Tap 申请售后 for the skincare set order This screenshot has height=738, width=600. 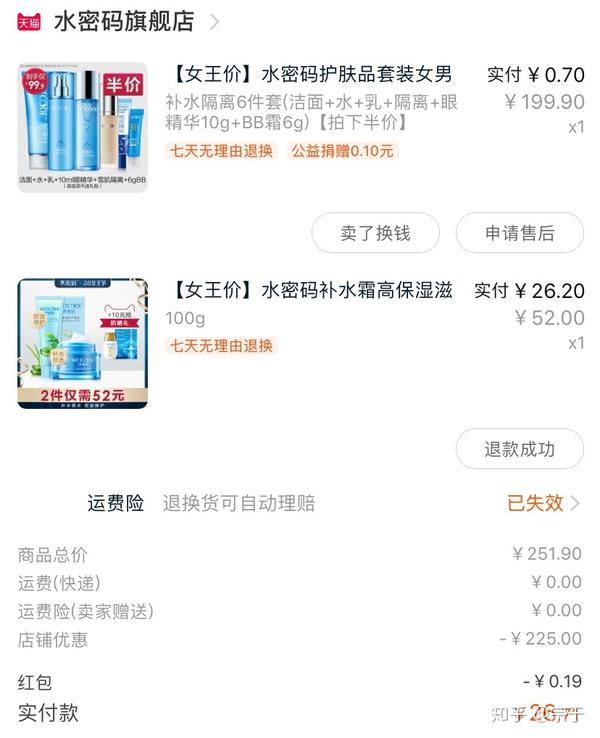coord(519,233)
